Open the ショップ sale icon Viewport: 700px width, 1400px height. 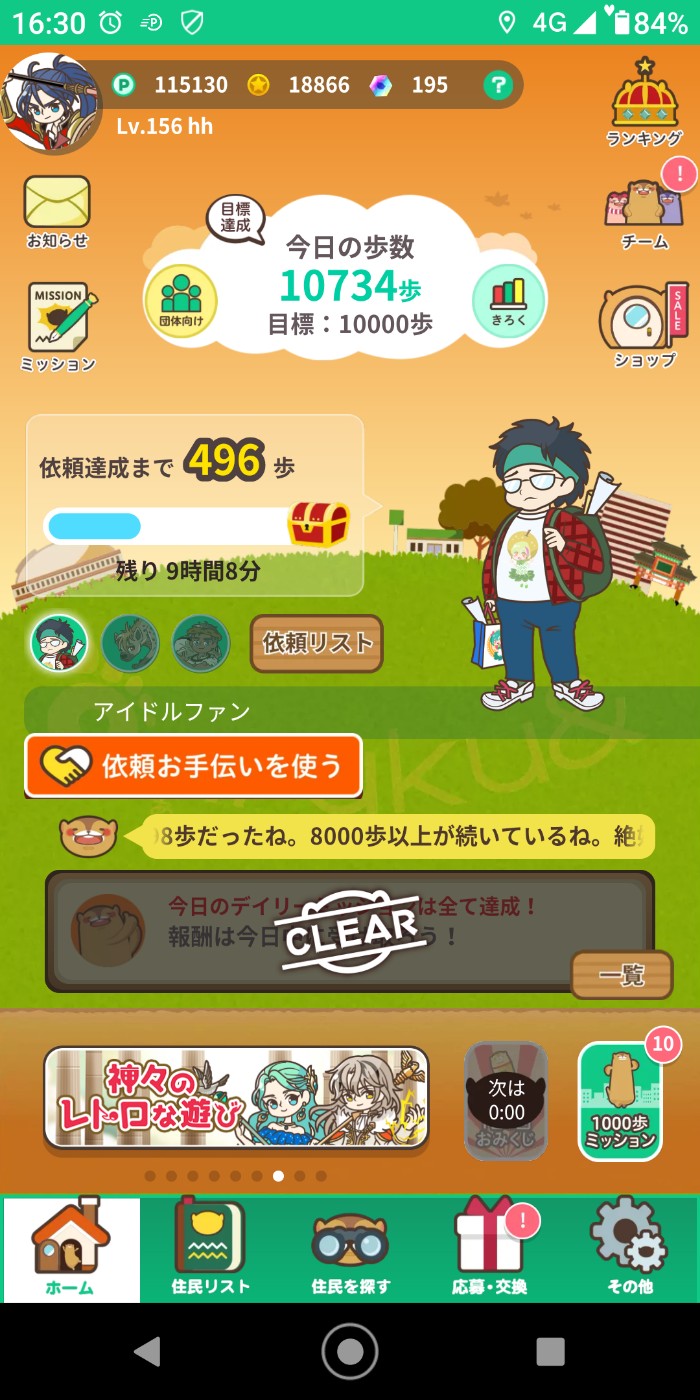point(644,326)
